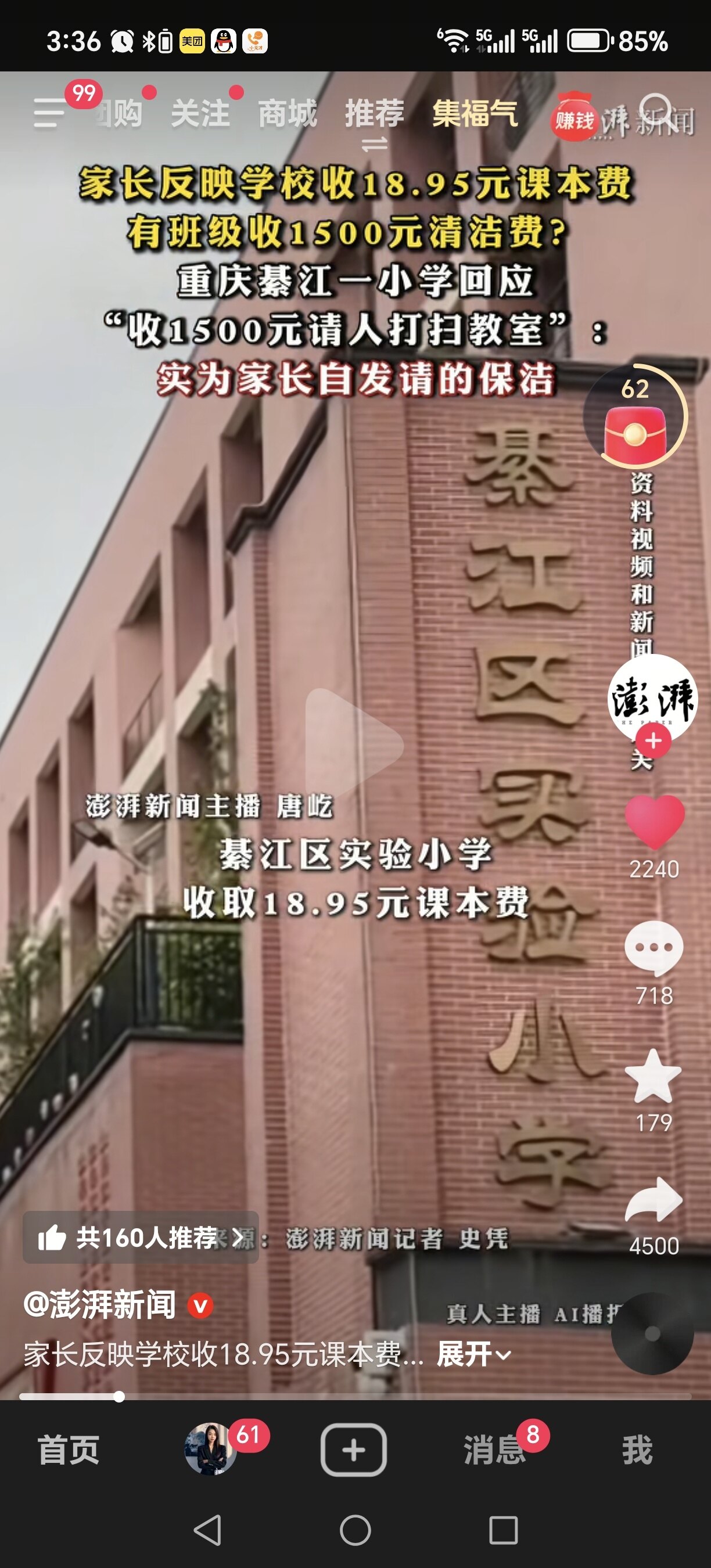This screenshot has width=711, height=1568.
Task: Switch to the 商城 tab
Action: click(288, 114)
